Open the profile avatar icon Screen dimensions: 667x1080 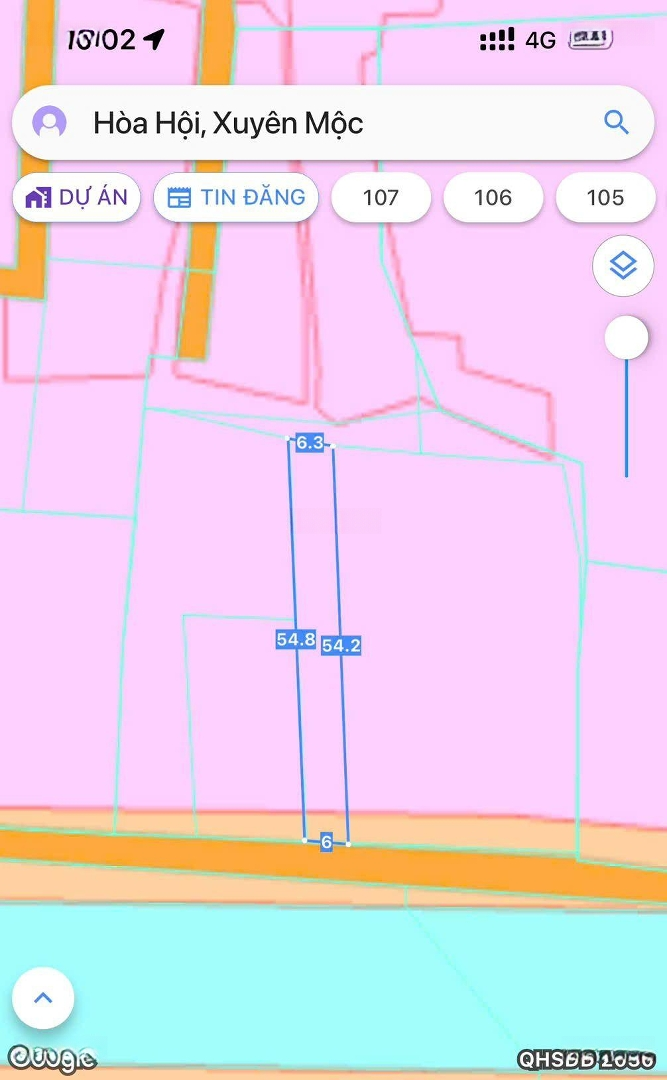coord(49,123)
